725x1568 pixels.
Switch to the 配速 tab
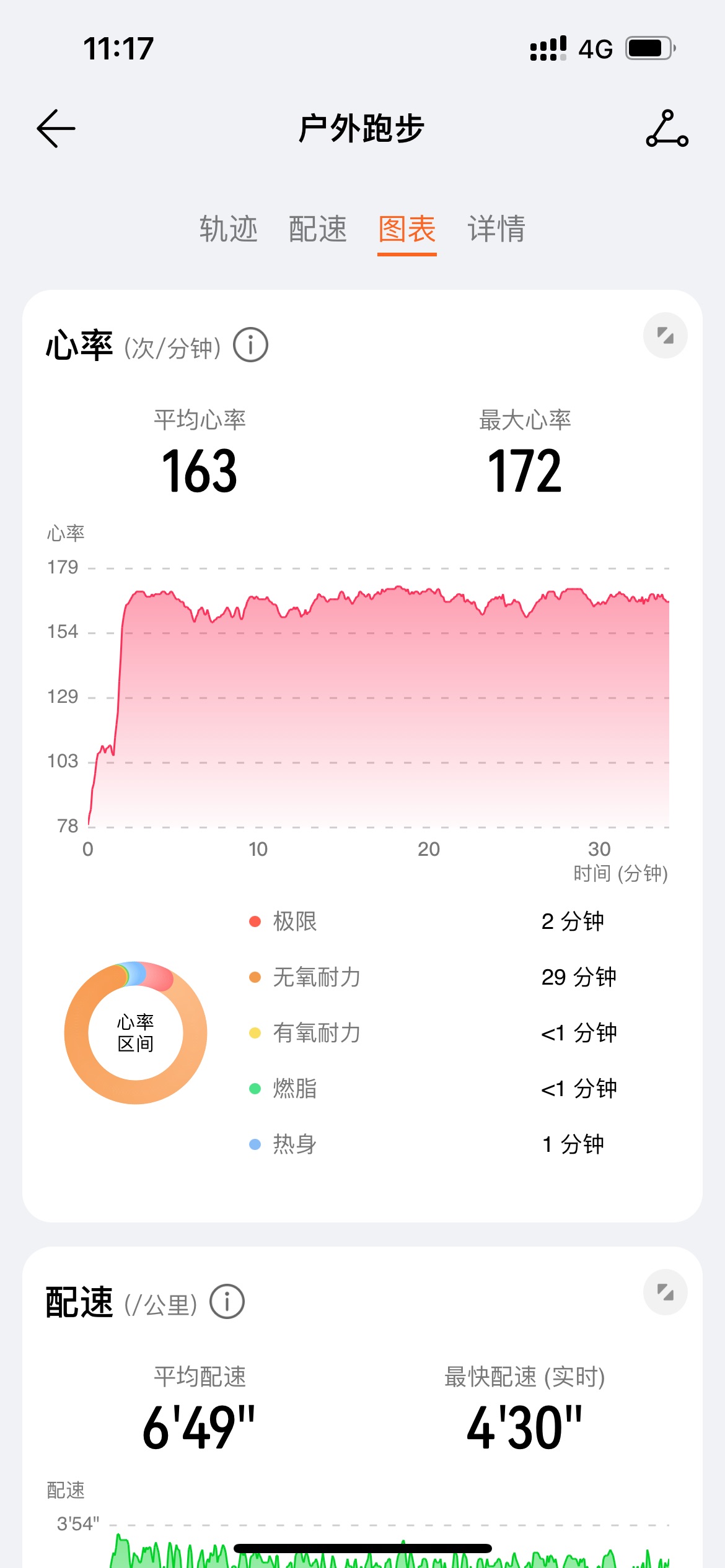click(318, 229)
